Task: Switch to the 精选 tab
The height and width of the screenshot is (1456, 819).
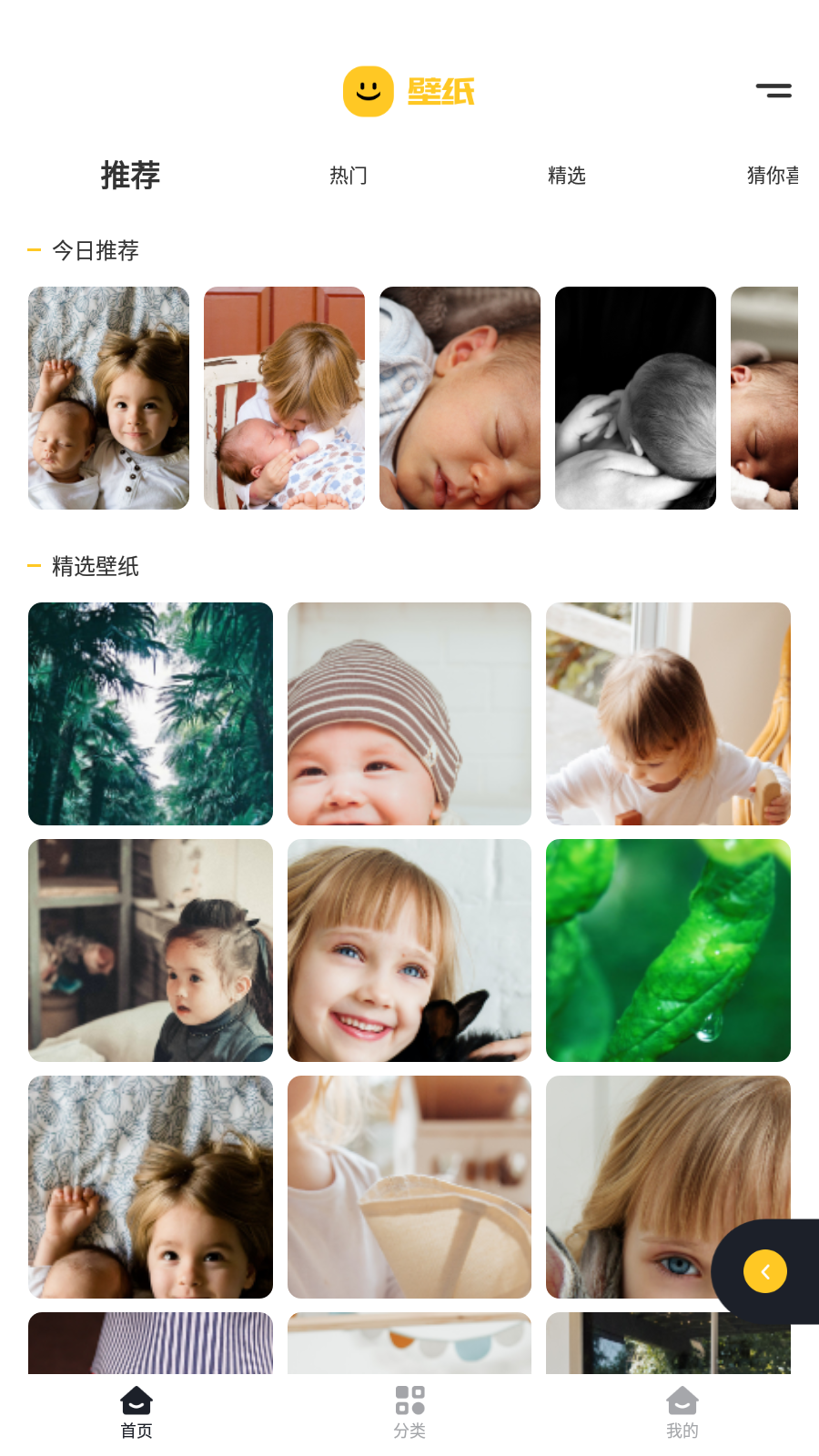Action: [x=566, y=176]
